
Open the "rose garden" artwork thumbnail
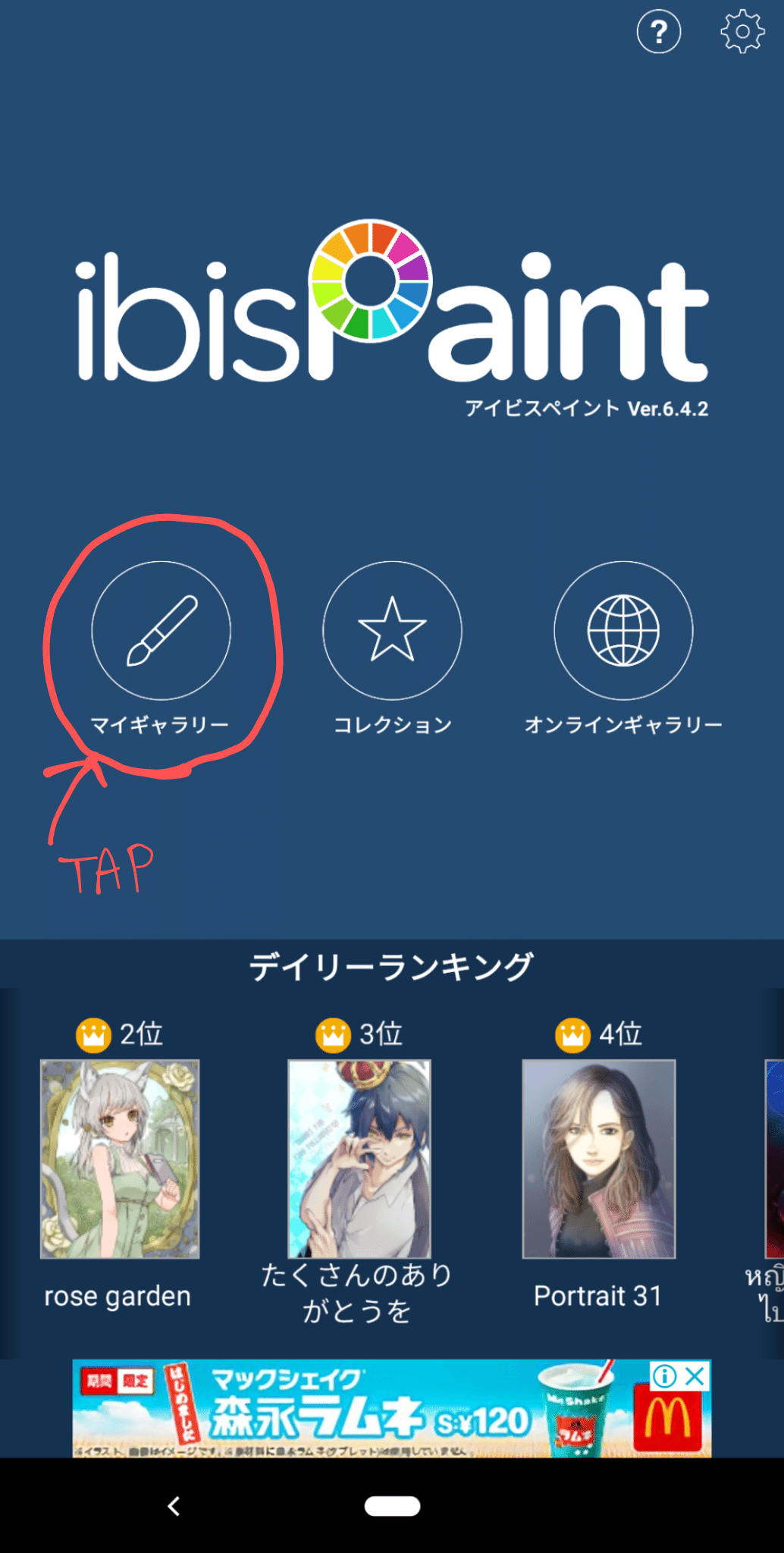119,1159
